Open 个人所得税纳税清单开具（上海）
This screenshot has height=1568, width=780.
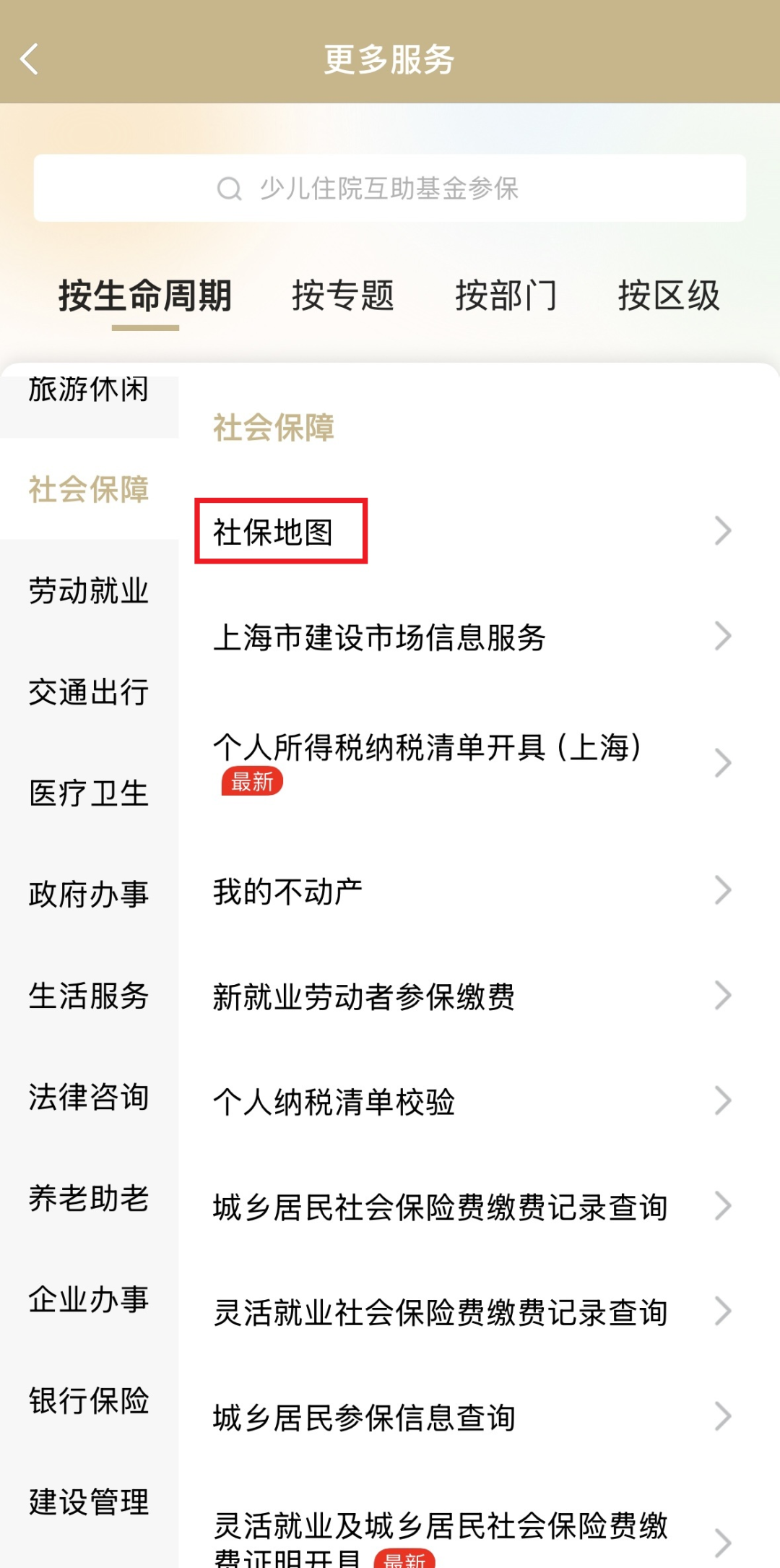coord(428,748)
